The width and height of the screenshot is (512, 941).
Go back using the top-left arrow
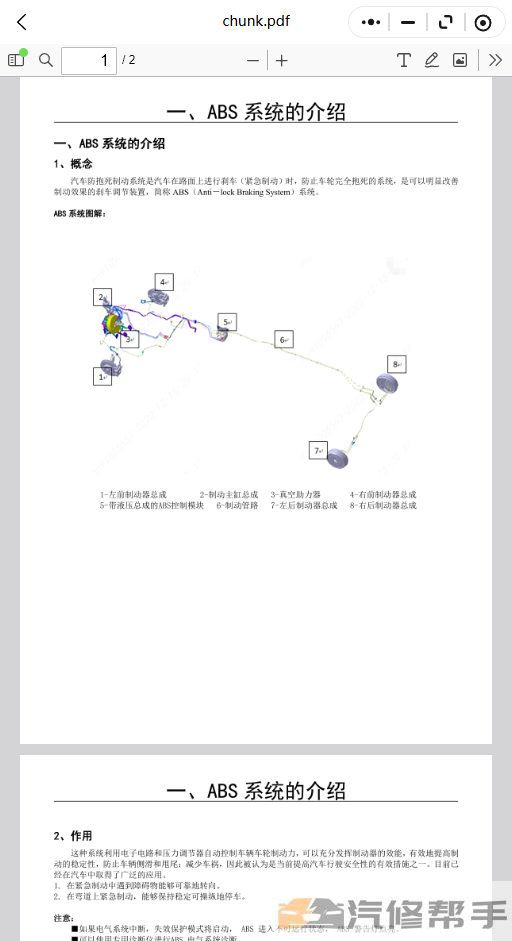tap(22, 22)
